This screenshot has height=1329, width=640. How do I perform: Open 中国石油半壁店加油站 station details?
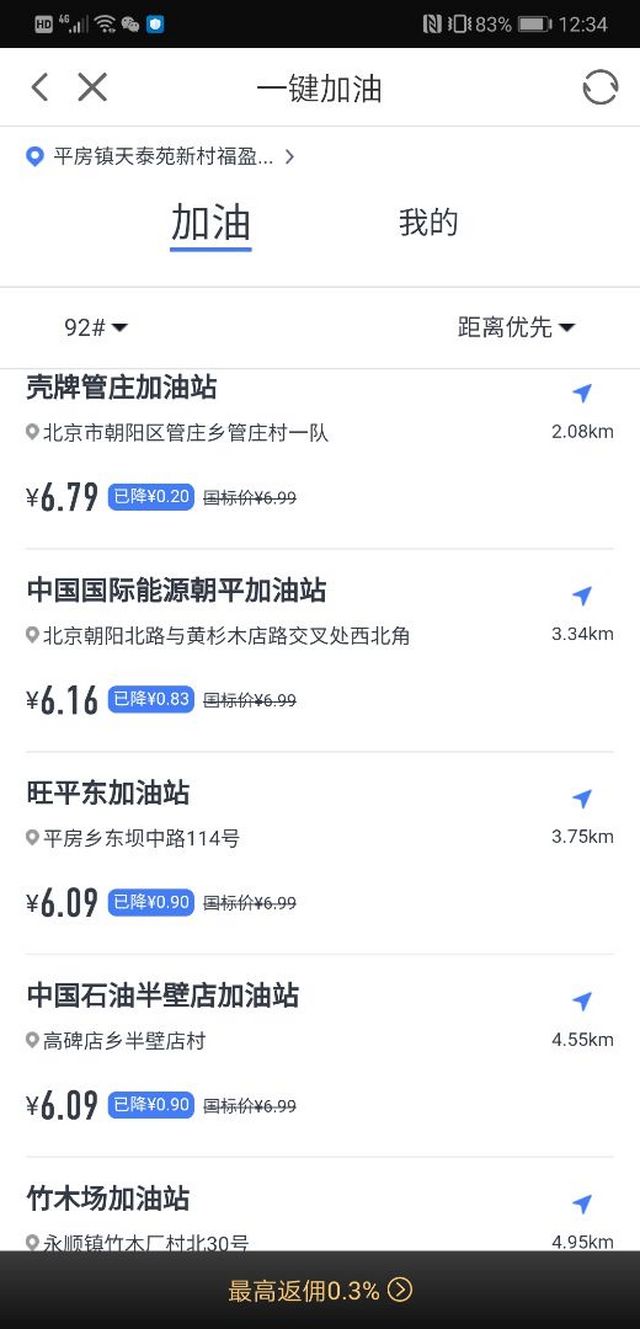[163, 996]
